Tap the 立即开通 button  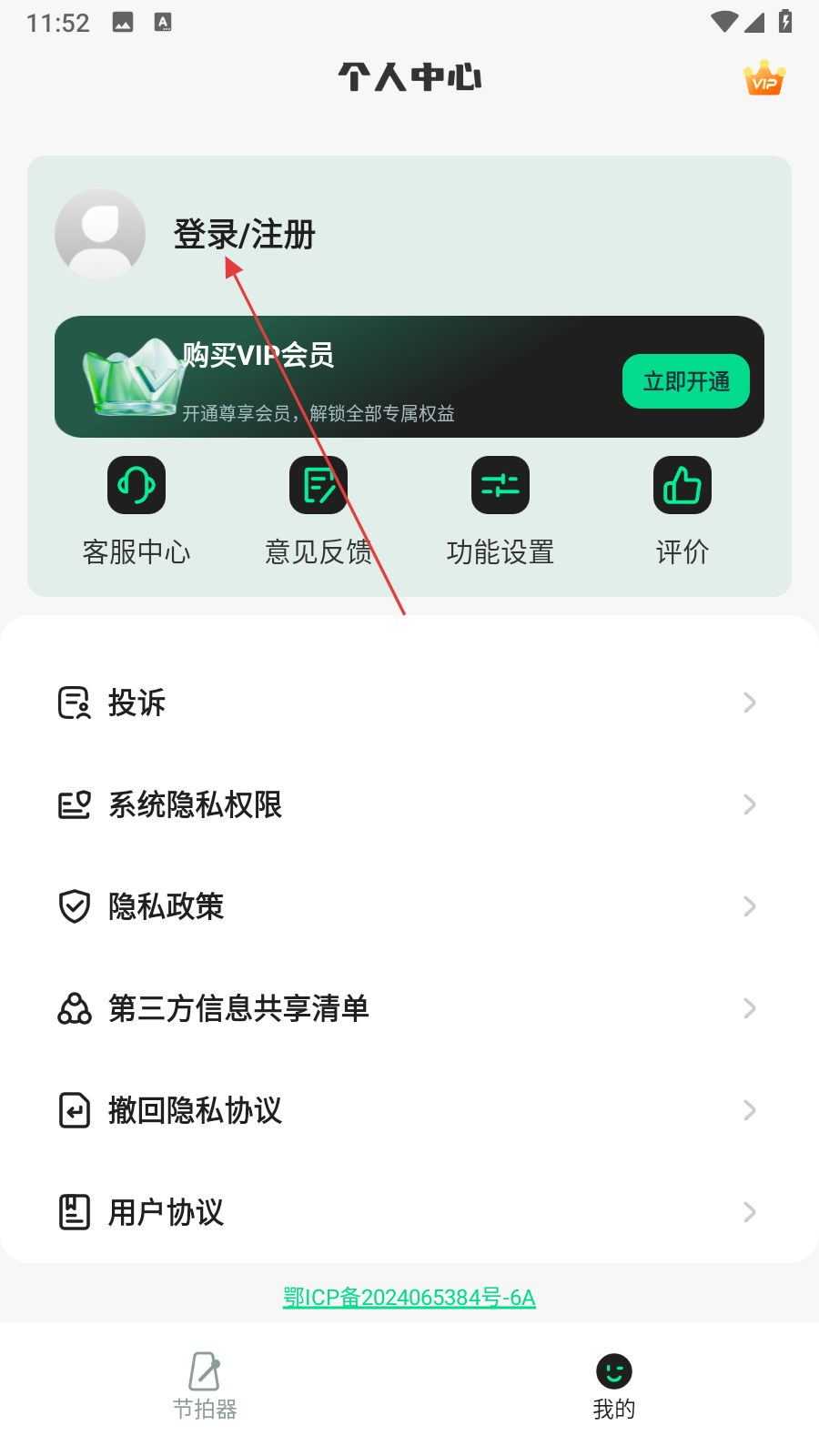point(686,381)
